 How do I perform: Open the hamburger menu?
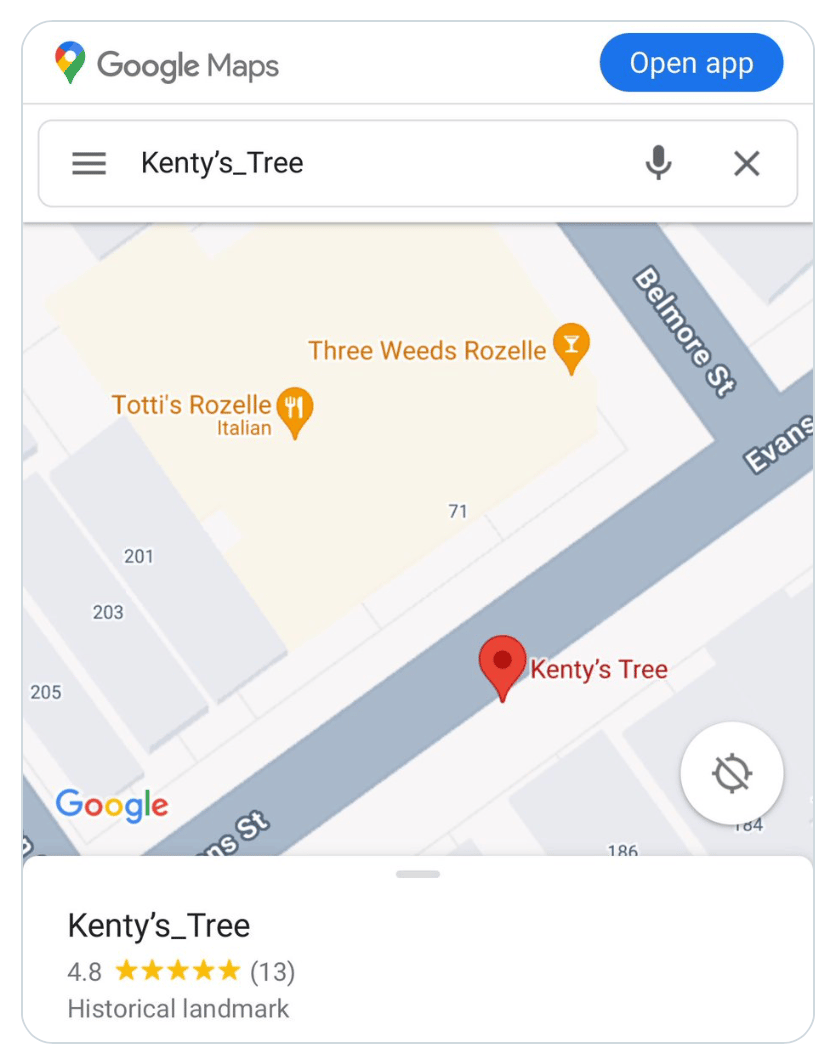tap(89, 163)
